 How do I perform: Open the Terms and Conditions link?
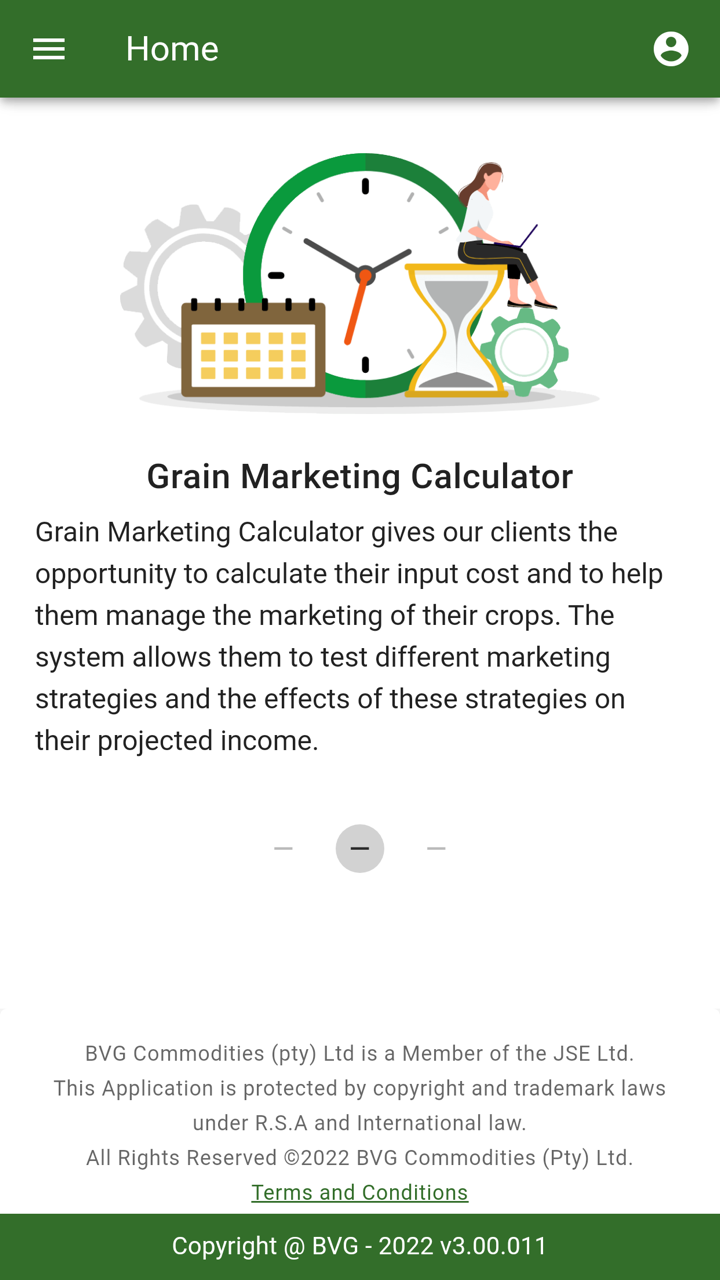click(x=359, y=1192)
